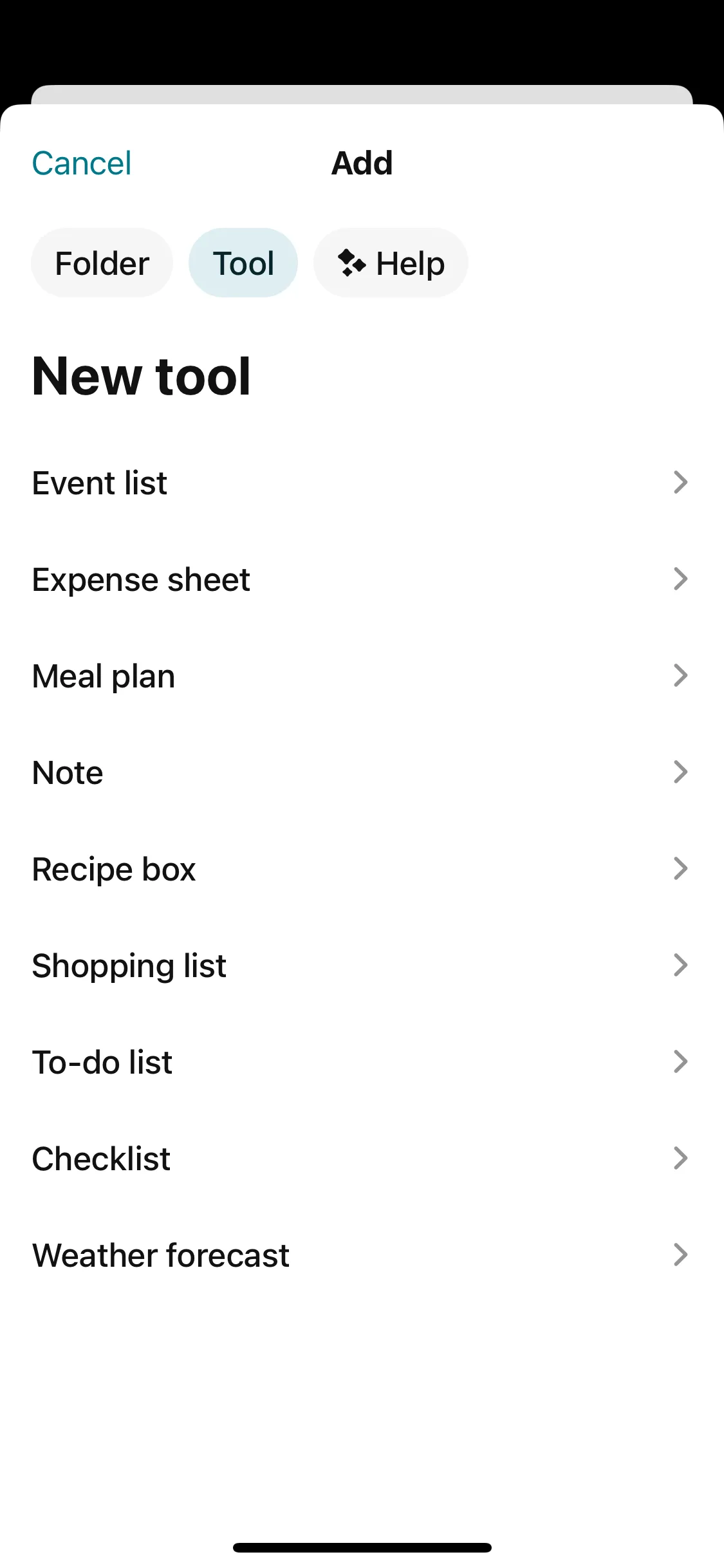
Task: Add an Expense sheet tool
Action: click(x=360, y=579)
